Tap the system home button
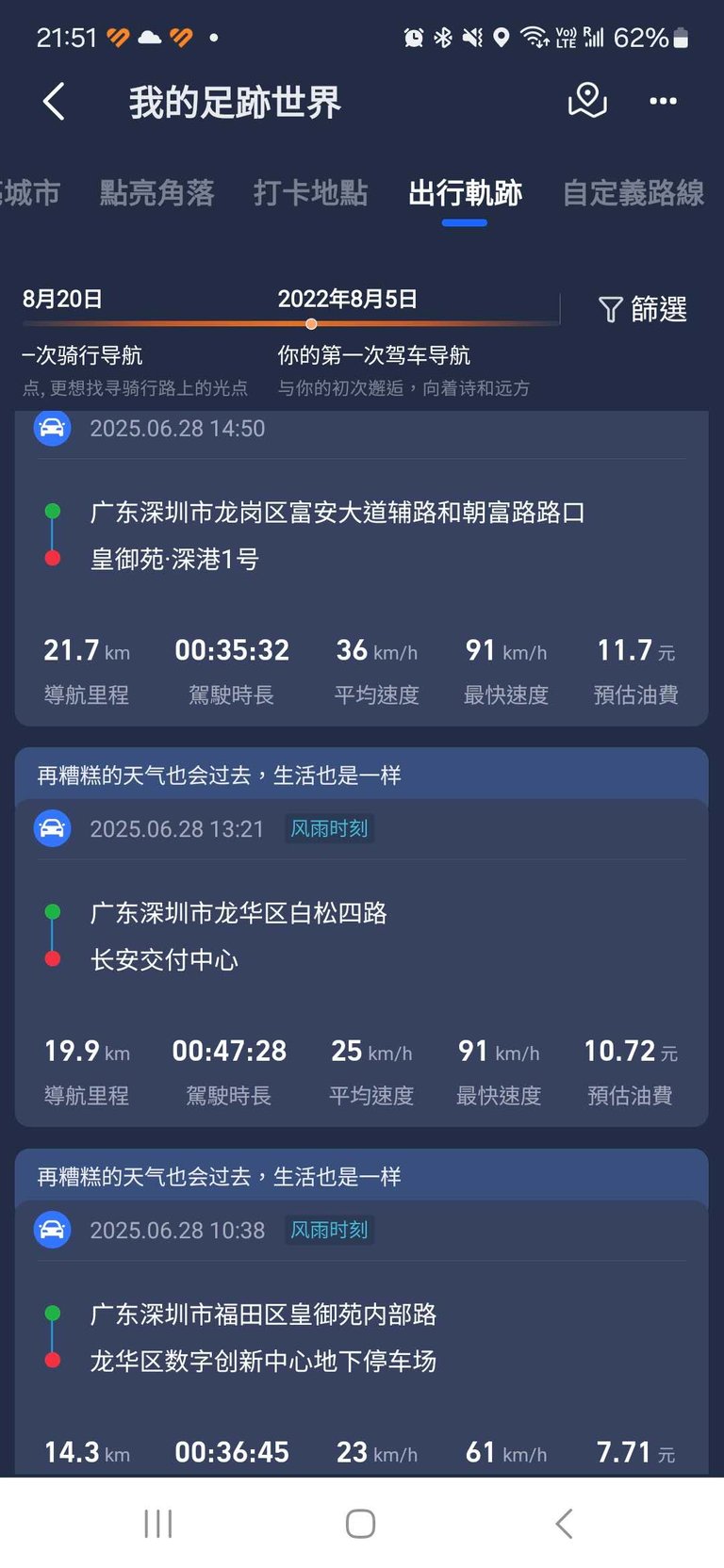724x1568 pixels. click(361, 1524)
